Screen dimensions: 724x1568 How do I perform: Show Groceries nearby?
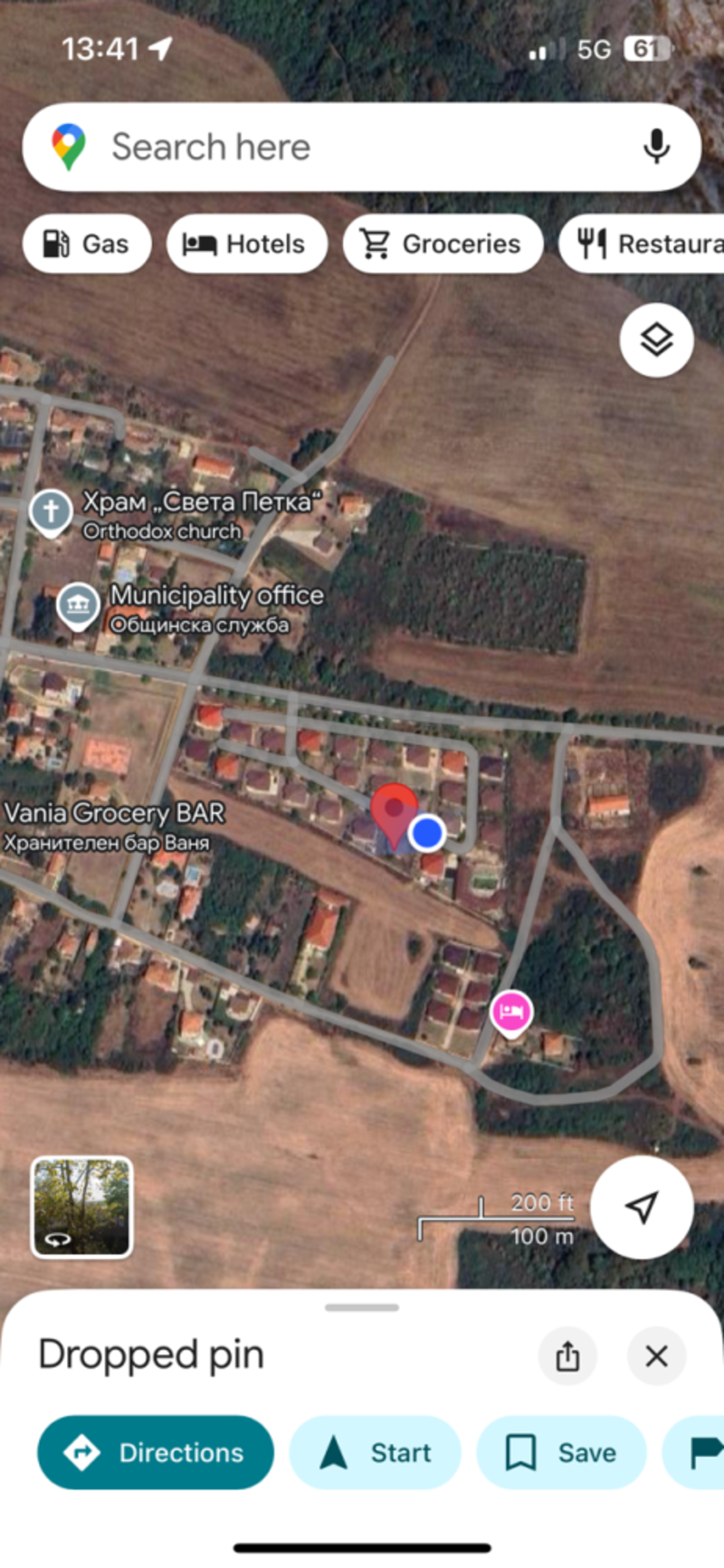pos(443,244)
